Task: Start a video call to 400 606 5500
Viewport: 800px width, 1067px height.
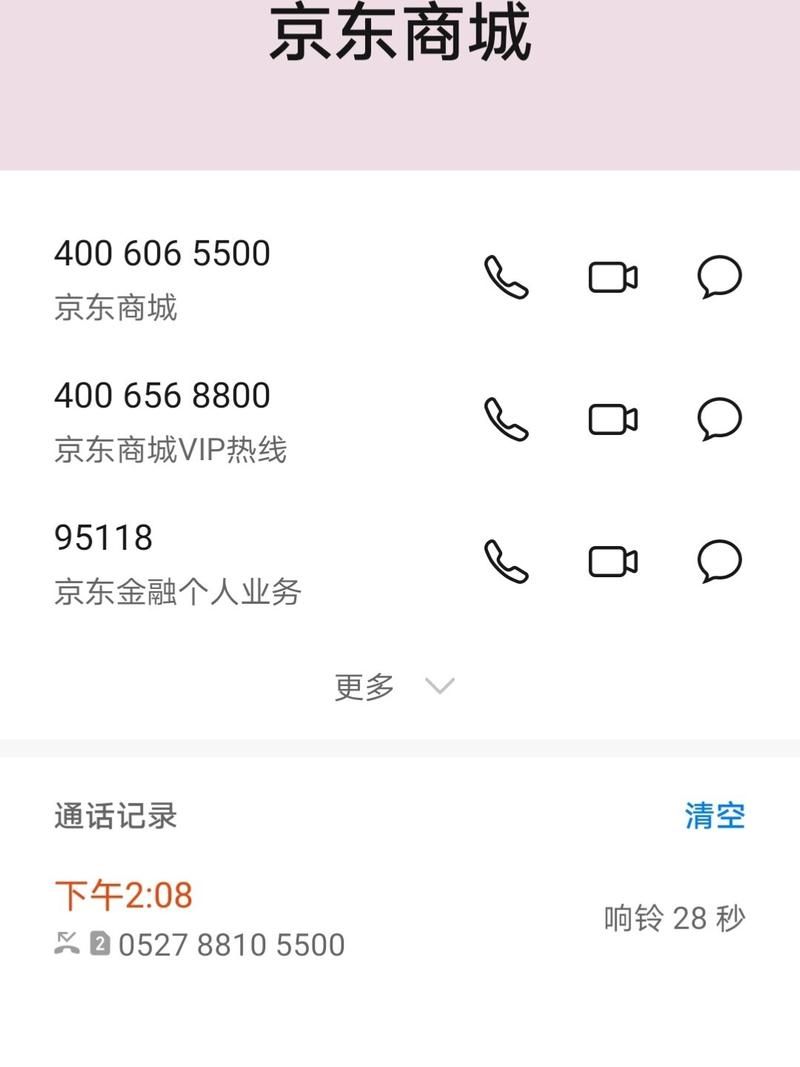Action: 613,277
